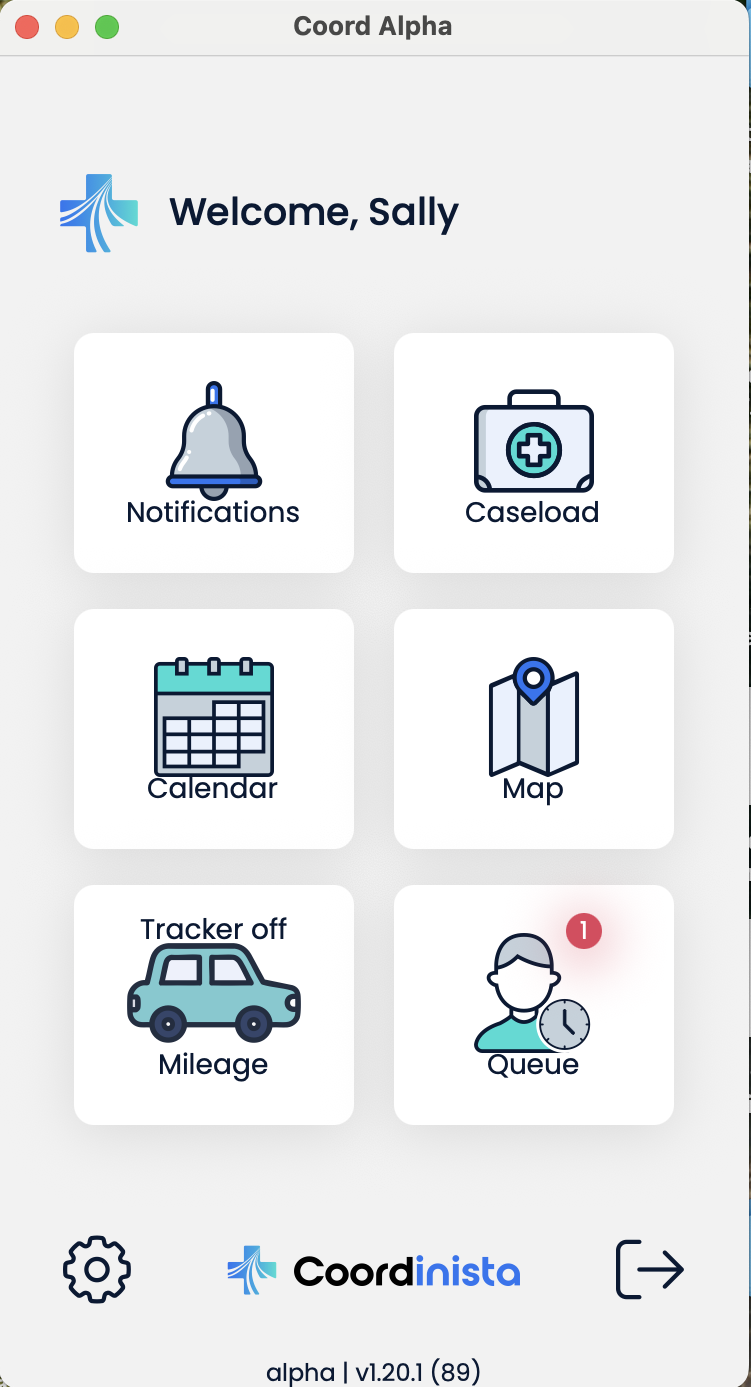Open the Queue tile
The height and width of the screenshot is (1387, 751).
point(533,1005)
